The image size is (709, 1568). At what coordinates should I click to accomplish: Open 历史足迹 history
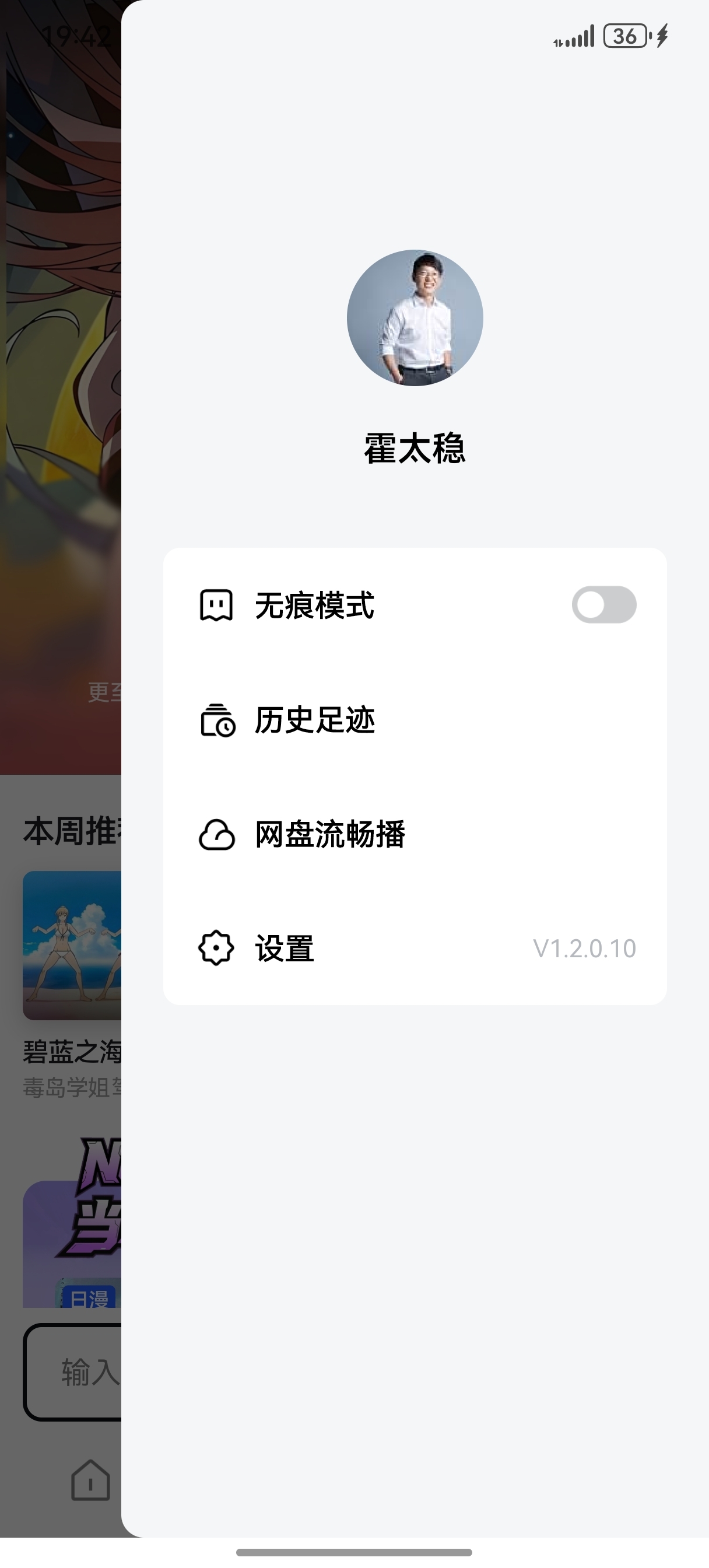click(315, 720)
